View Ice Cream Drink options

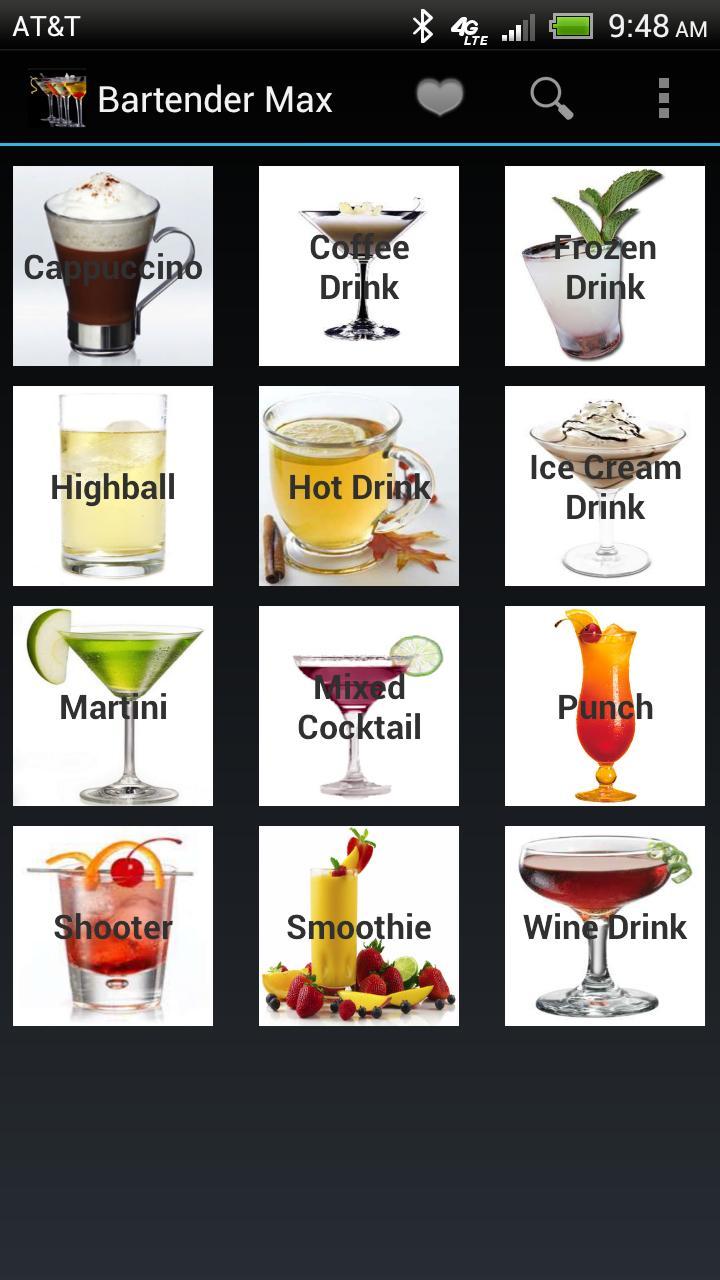[604, 485]
